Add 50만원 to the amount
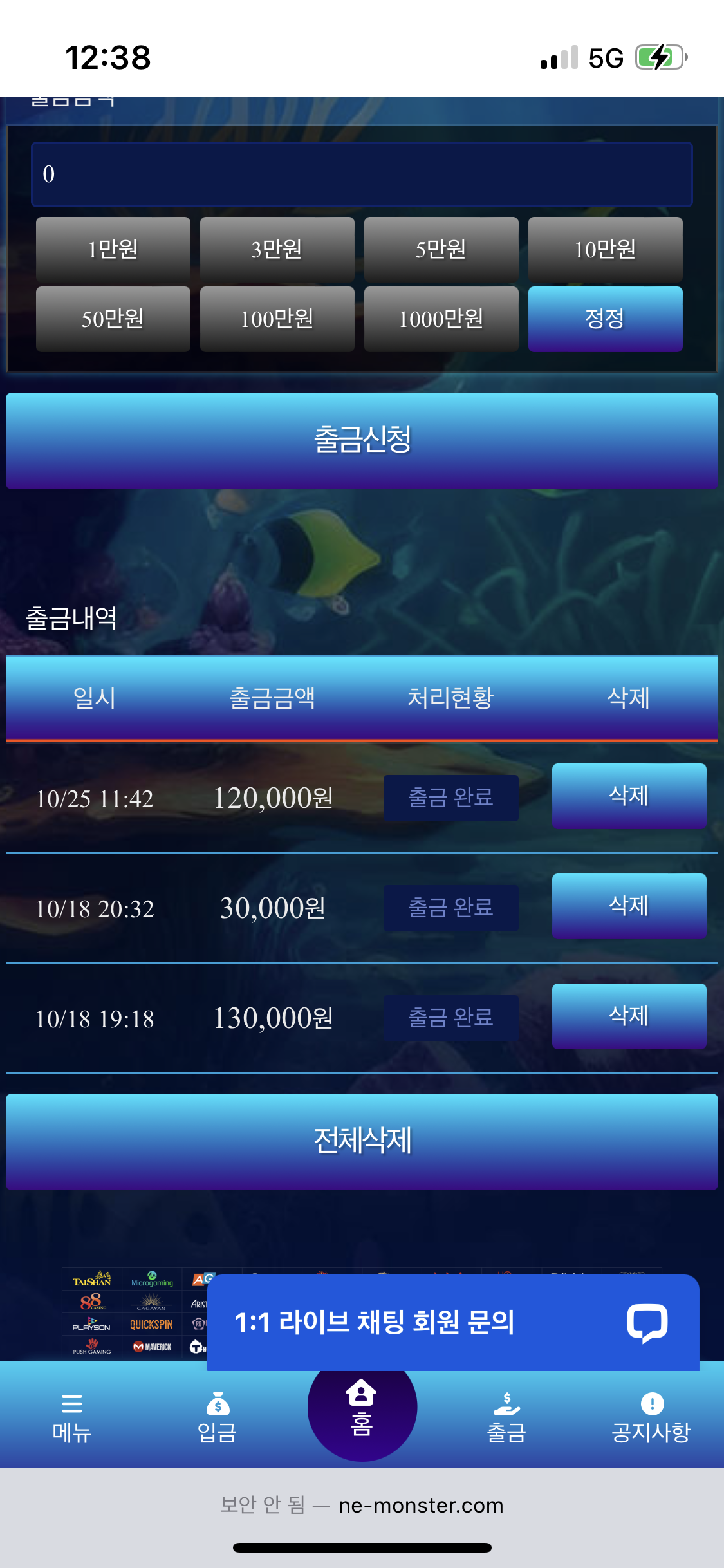The width and height of the screenshot is (724, 1568). 113,319
